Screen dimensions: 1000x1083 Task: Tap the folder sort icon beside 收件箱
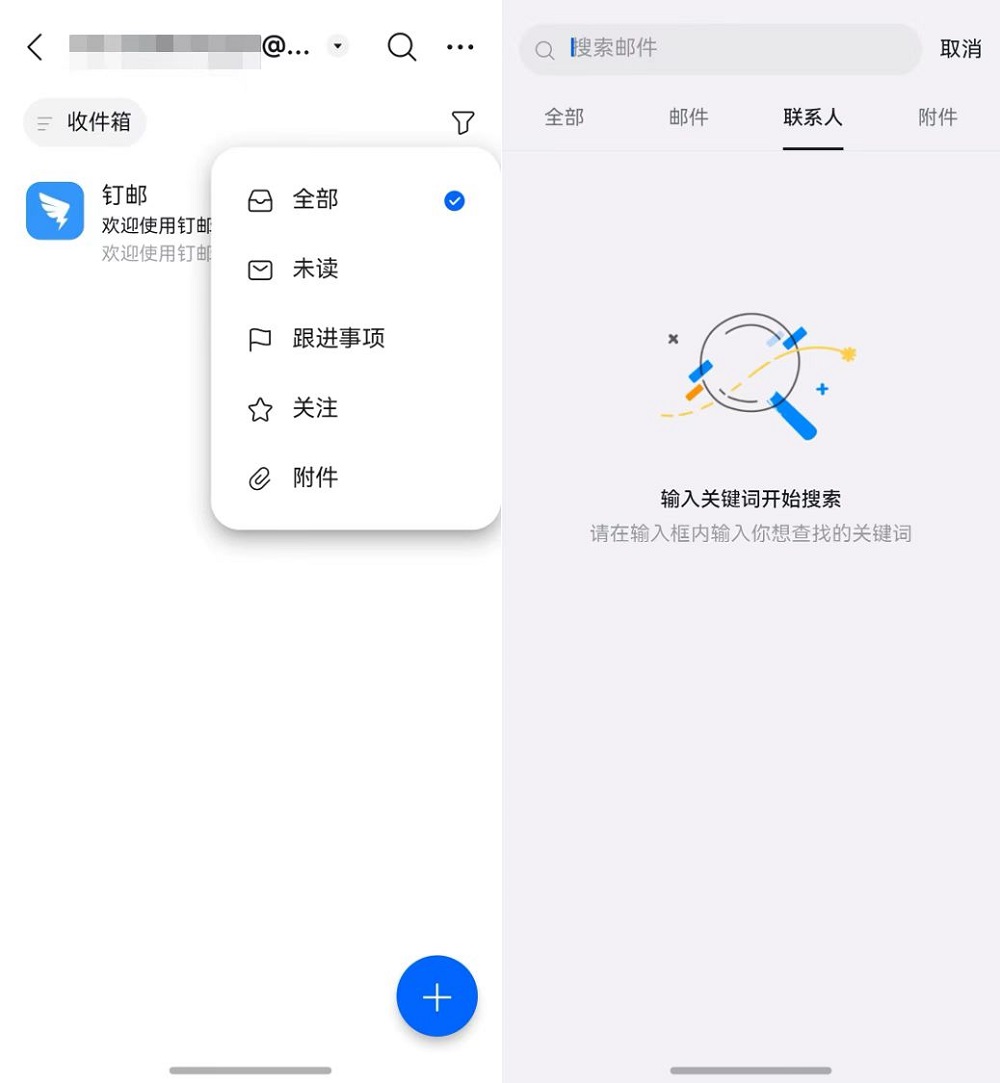click(44, 122)
